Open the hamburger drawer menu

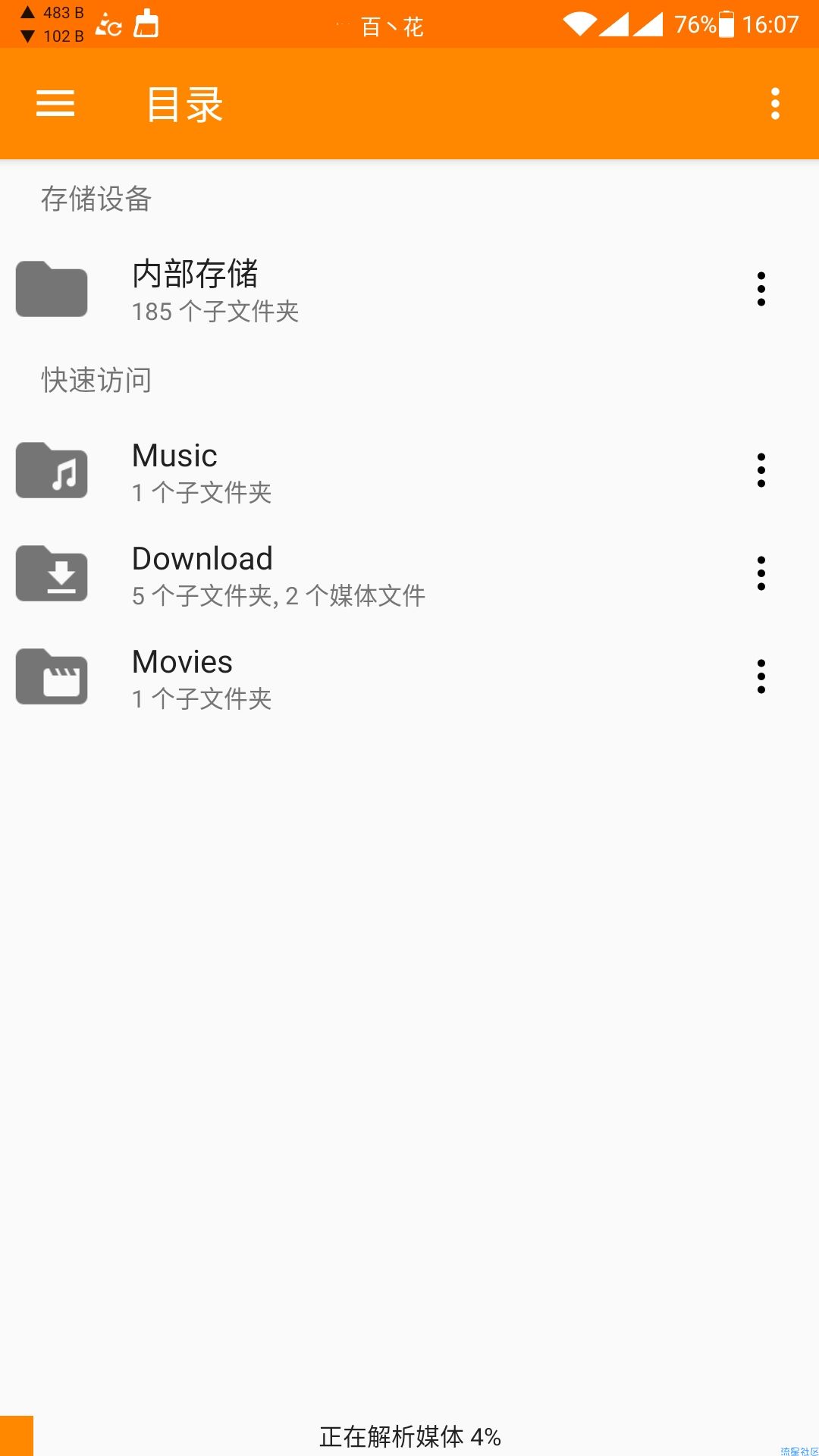[55, 104]
